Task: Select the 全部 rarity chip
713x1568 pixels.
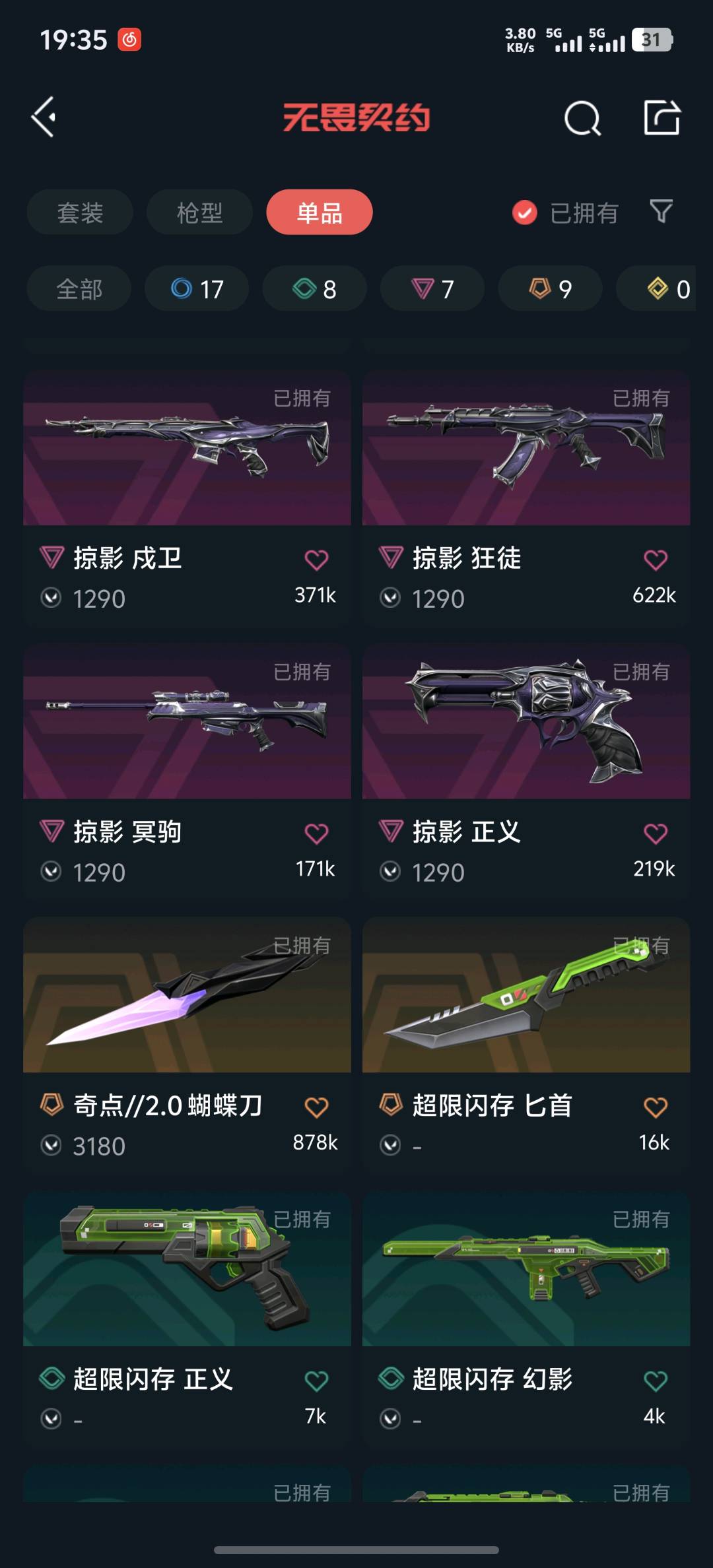Action: (79, 289)
